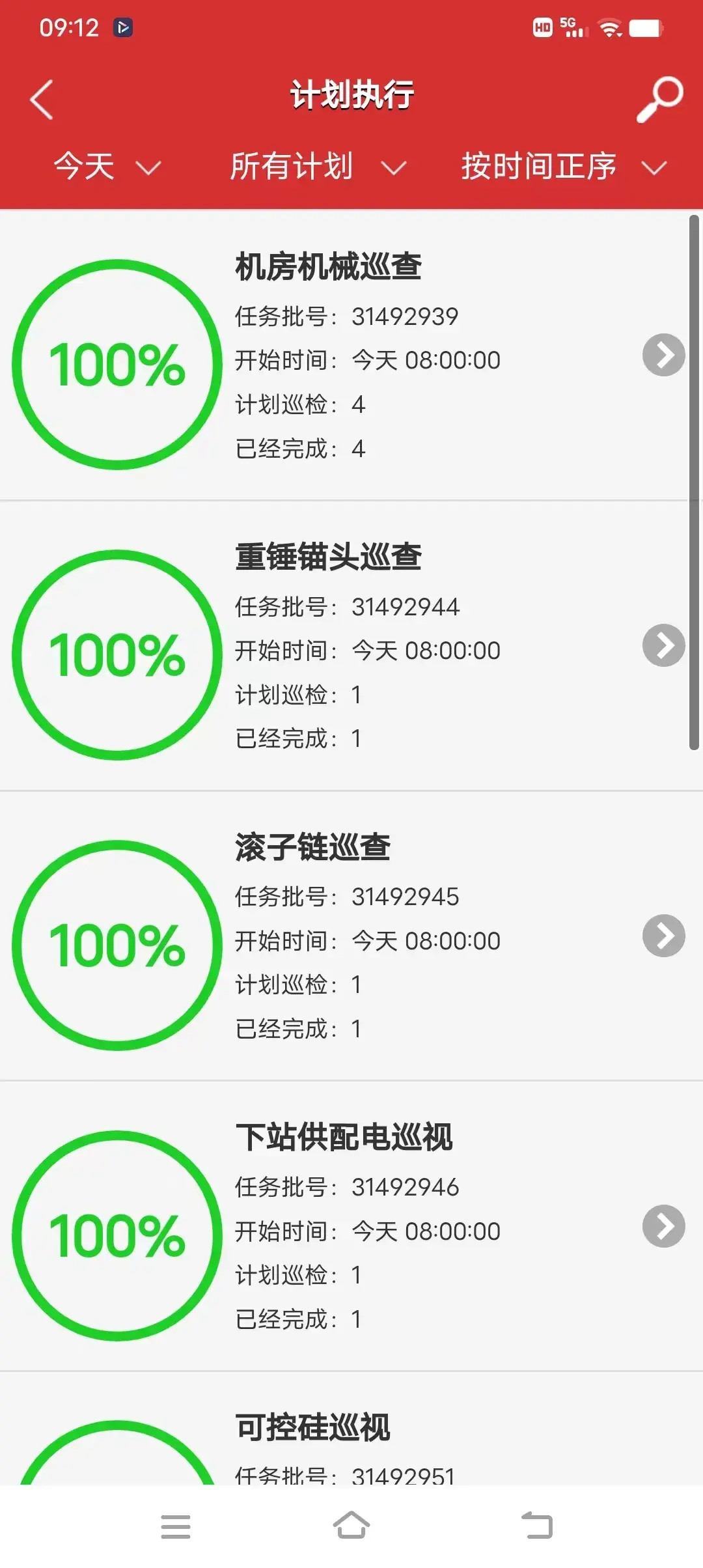Open the 机房机械巡查 plan row

[351, 356]
